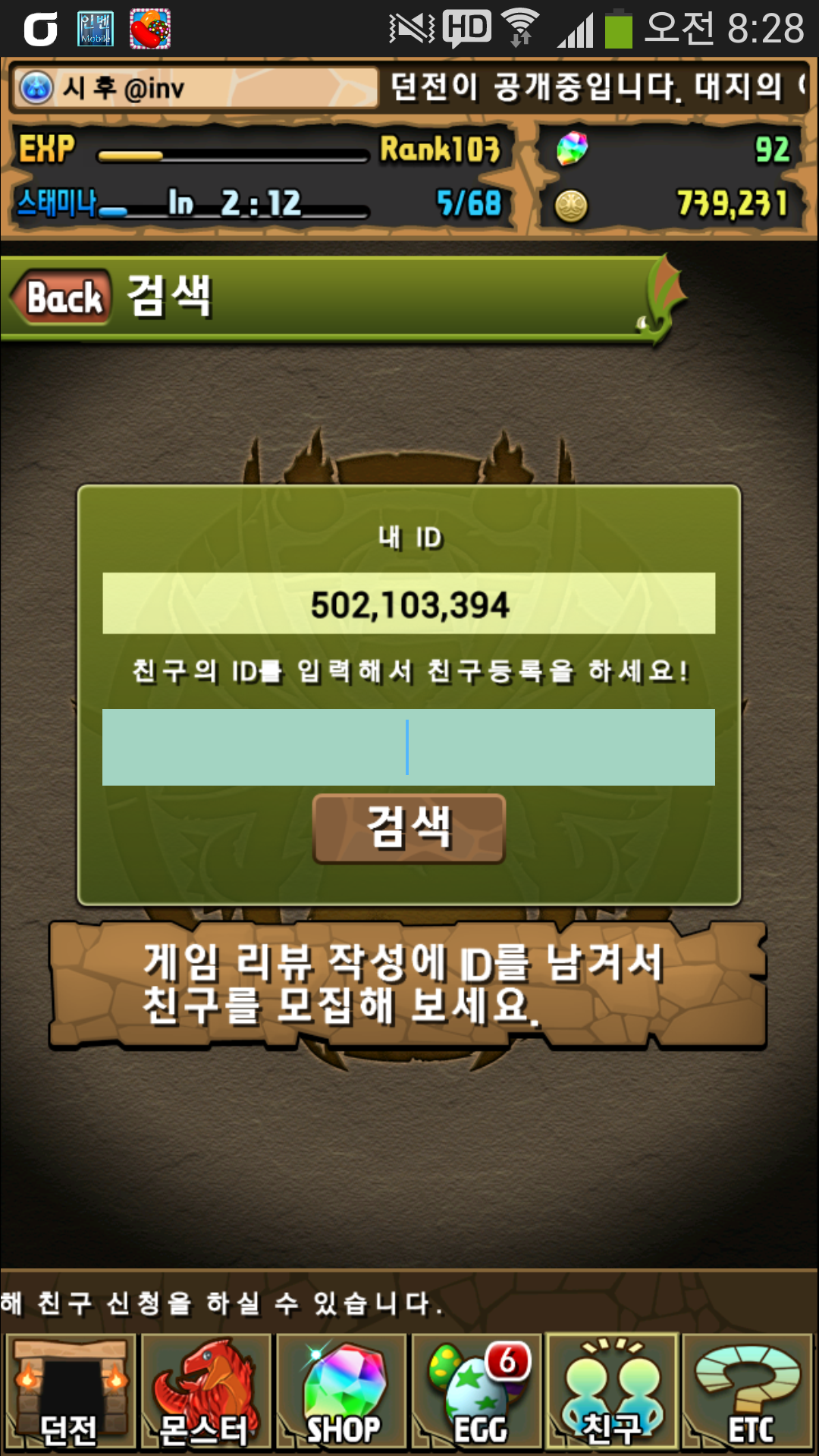
Task: Tap the Back button
Action: (62, 297)
